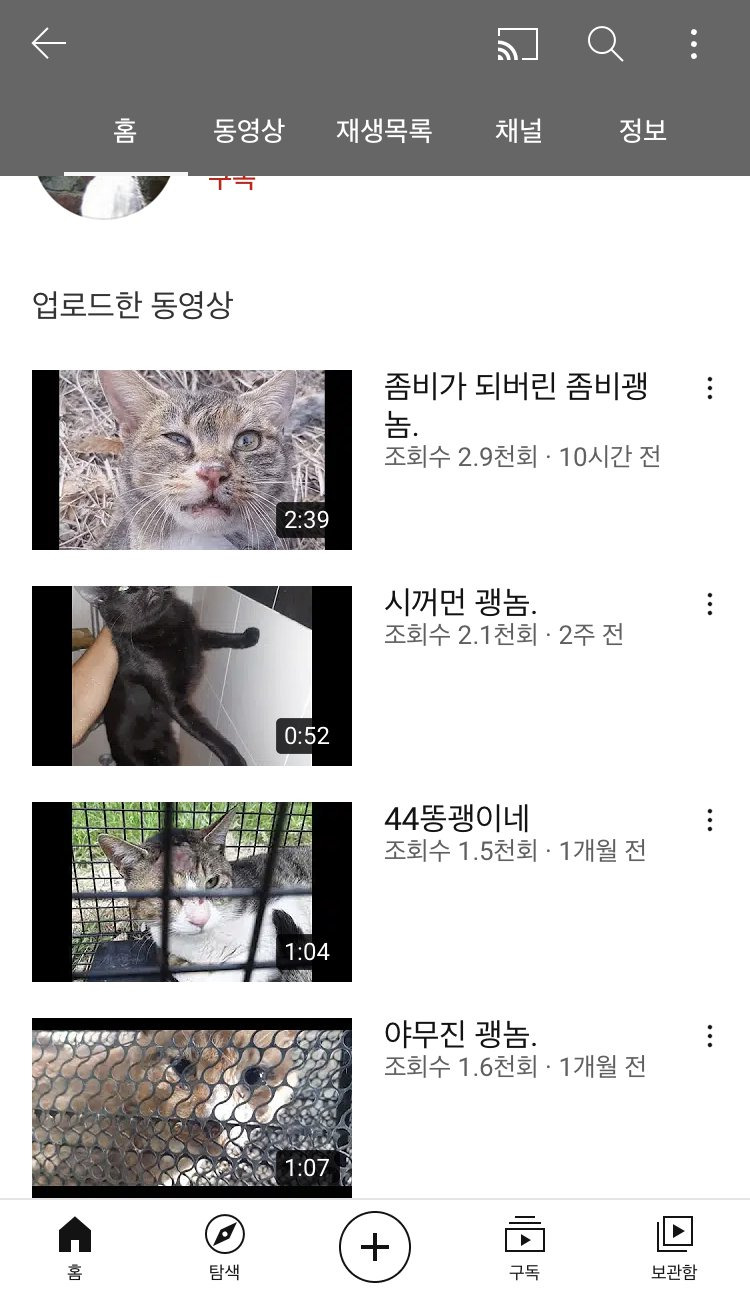Switch to the 재생목록 tab
This screenshot has height=1294, width=750.
pos(384,131)
